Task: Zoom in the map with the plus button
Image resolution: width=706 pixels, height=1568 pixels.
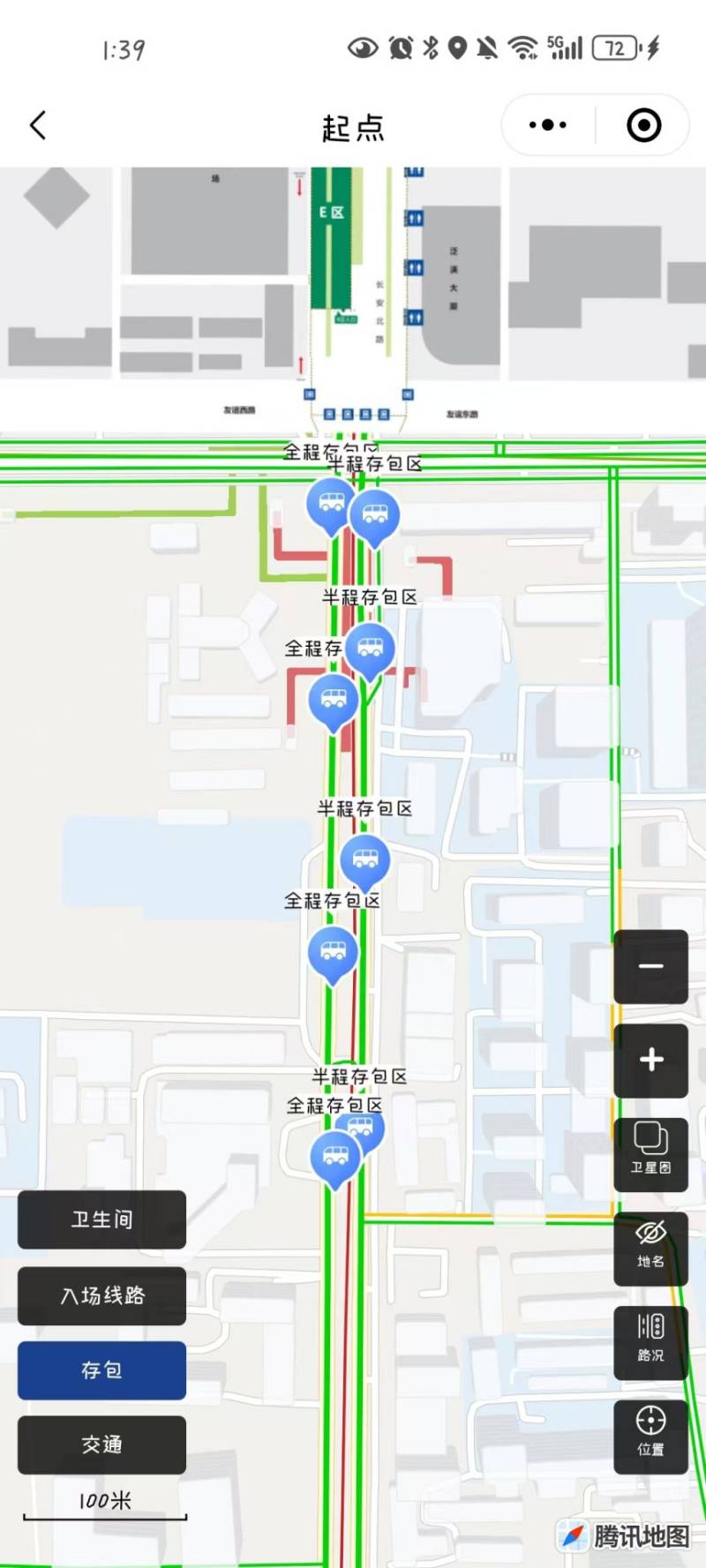Action: 650,1060
